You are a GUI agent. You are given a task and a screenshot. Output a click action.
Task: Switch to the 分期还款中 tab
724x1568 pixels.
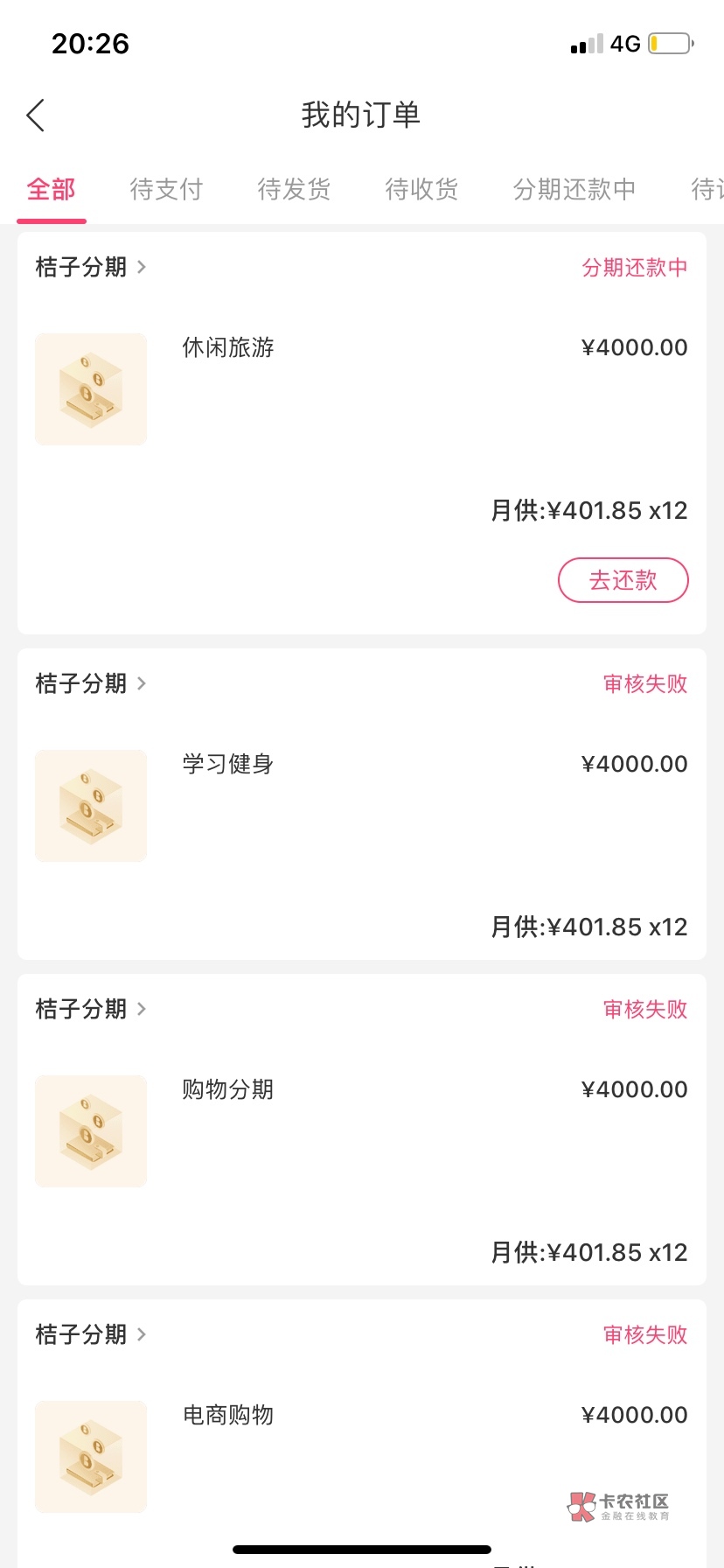coord(574,189)
